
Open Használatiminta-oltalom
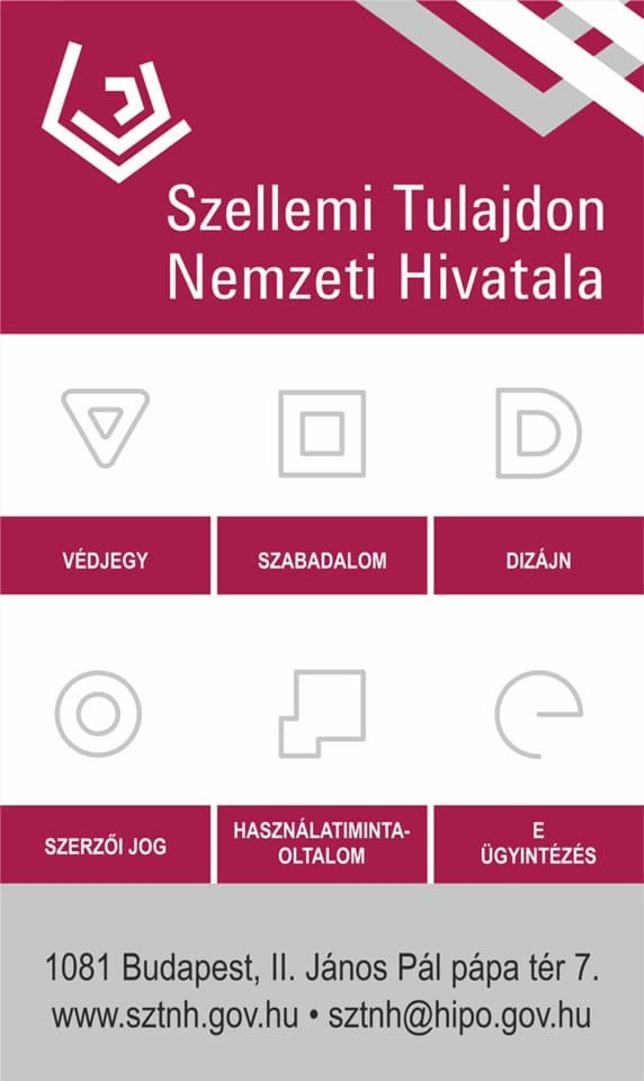pyautogui.click(x=321, y=845)
